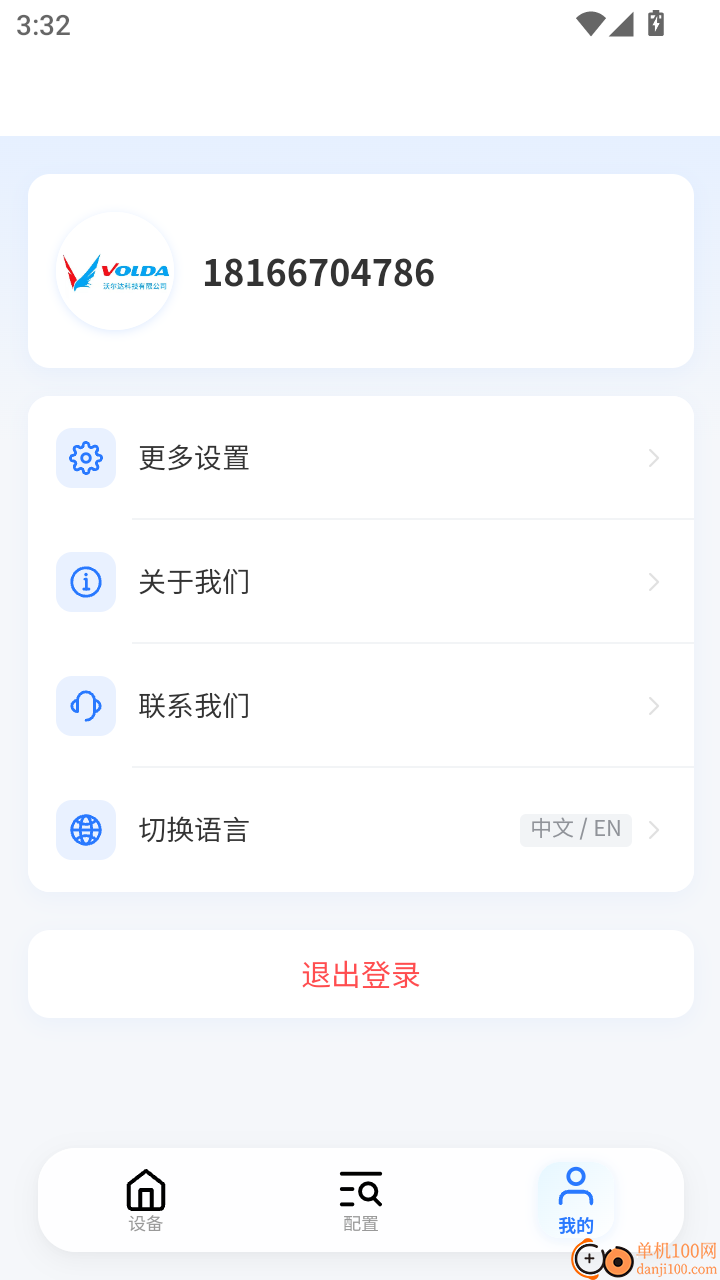Expand the 切换语言 chevron arrow

click(x=653, y=829)
